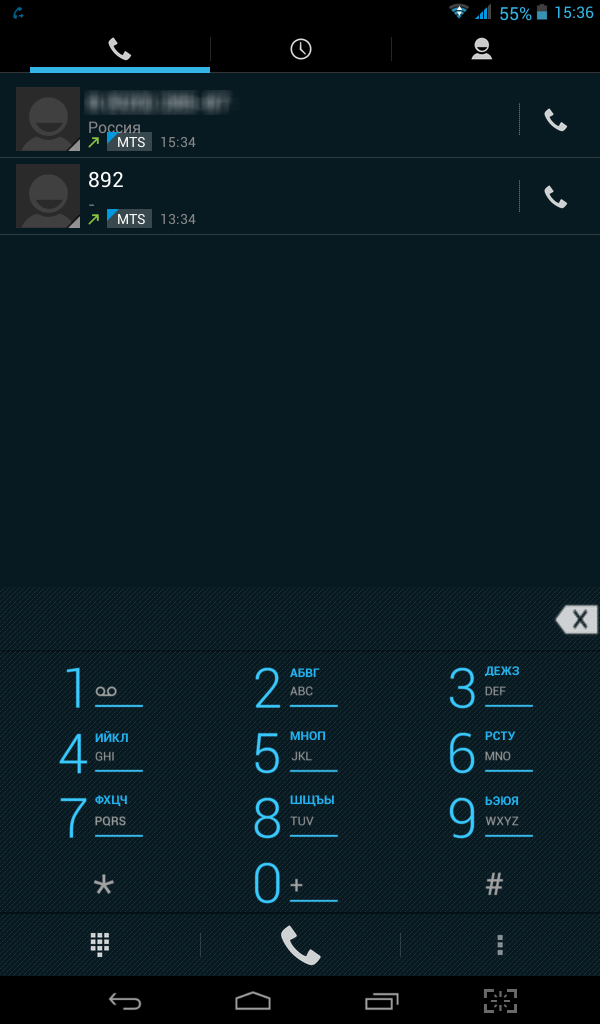Place the call with the phone button
Image resolution: width=600 pixels, height=1024 pixels.
(300, 945)
